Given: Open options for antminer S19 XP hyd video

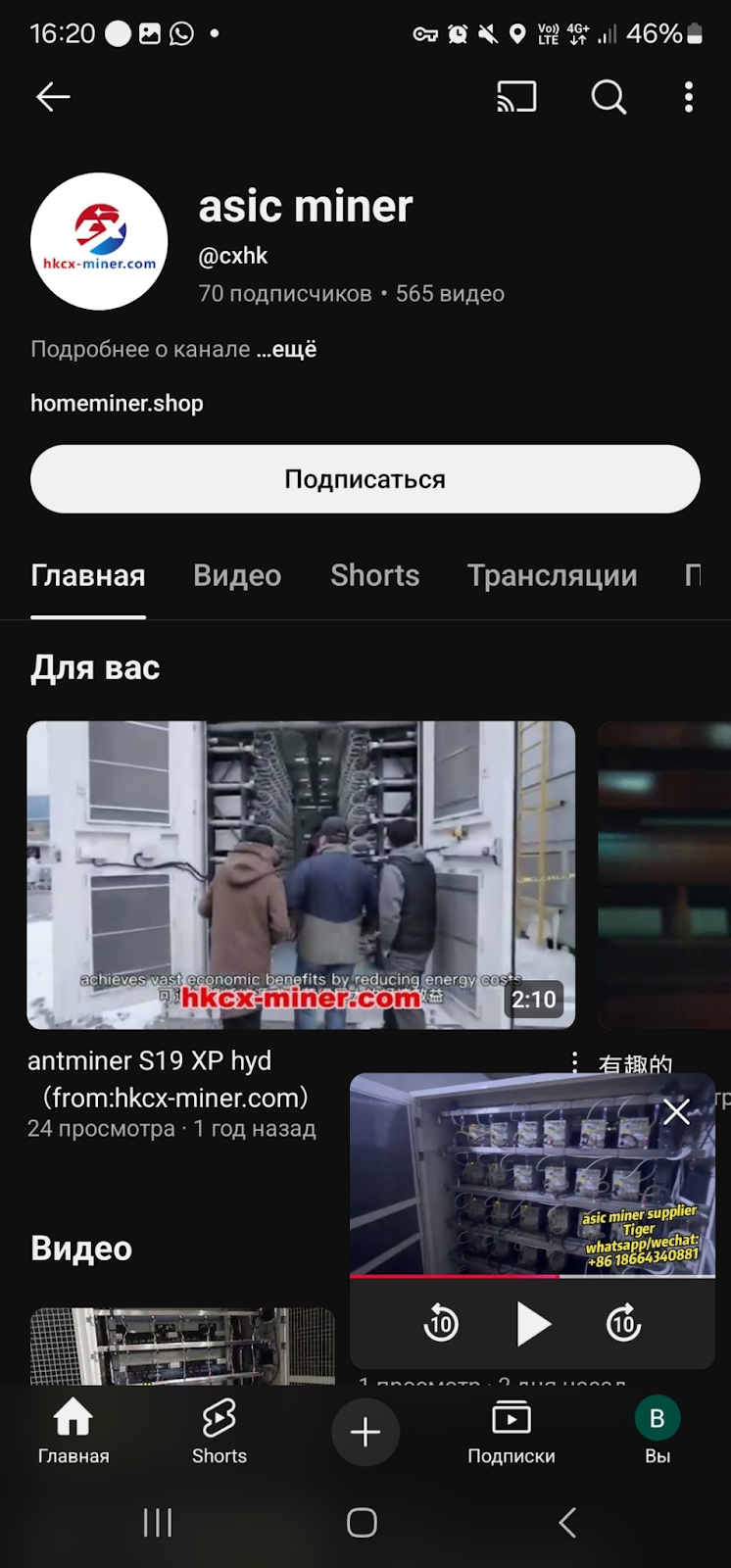Looking at the screenshot, I should point(574,1062).
